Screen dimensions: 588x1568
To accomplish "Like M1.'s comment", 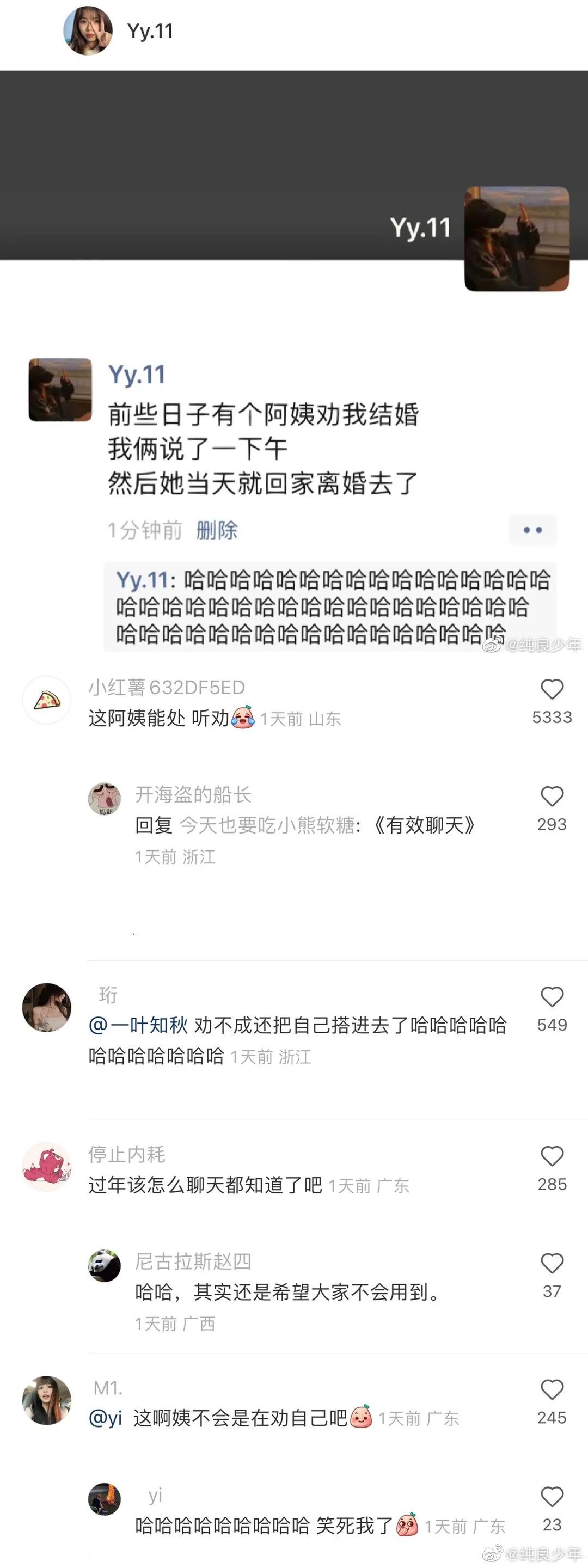I will pyautogui.click(x=552, y=1389).
